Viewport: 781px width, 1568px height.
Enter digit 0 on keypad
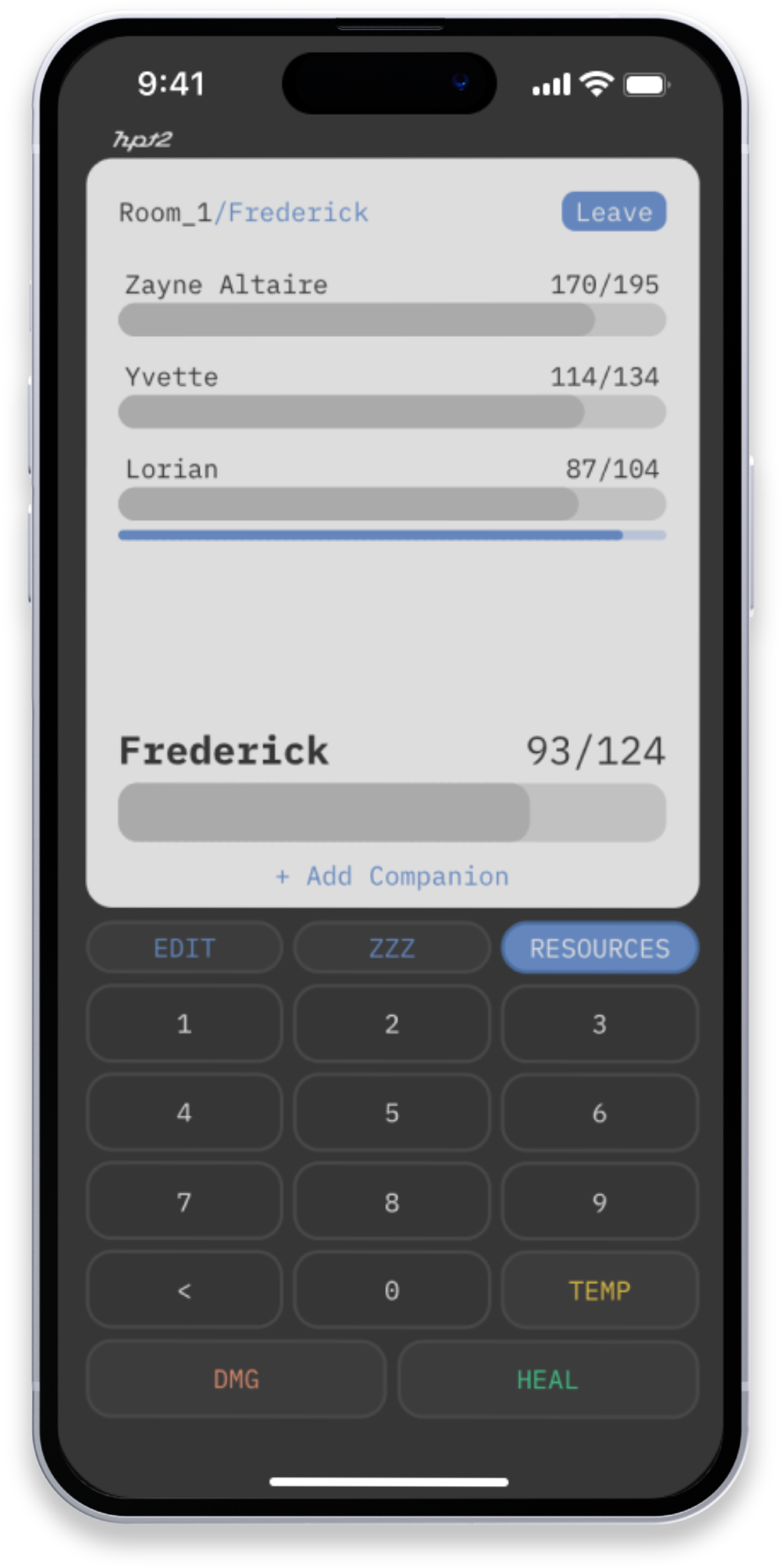click(392, 1290)
